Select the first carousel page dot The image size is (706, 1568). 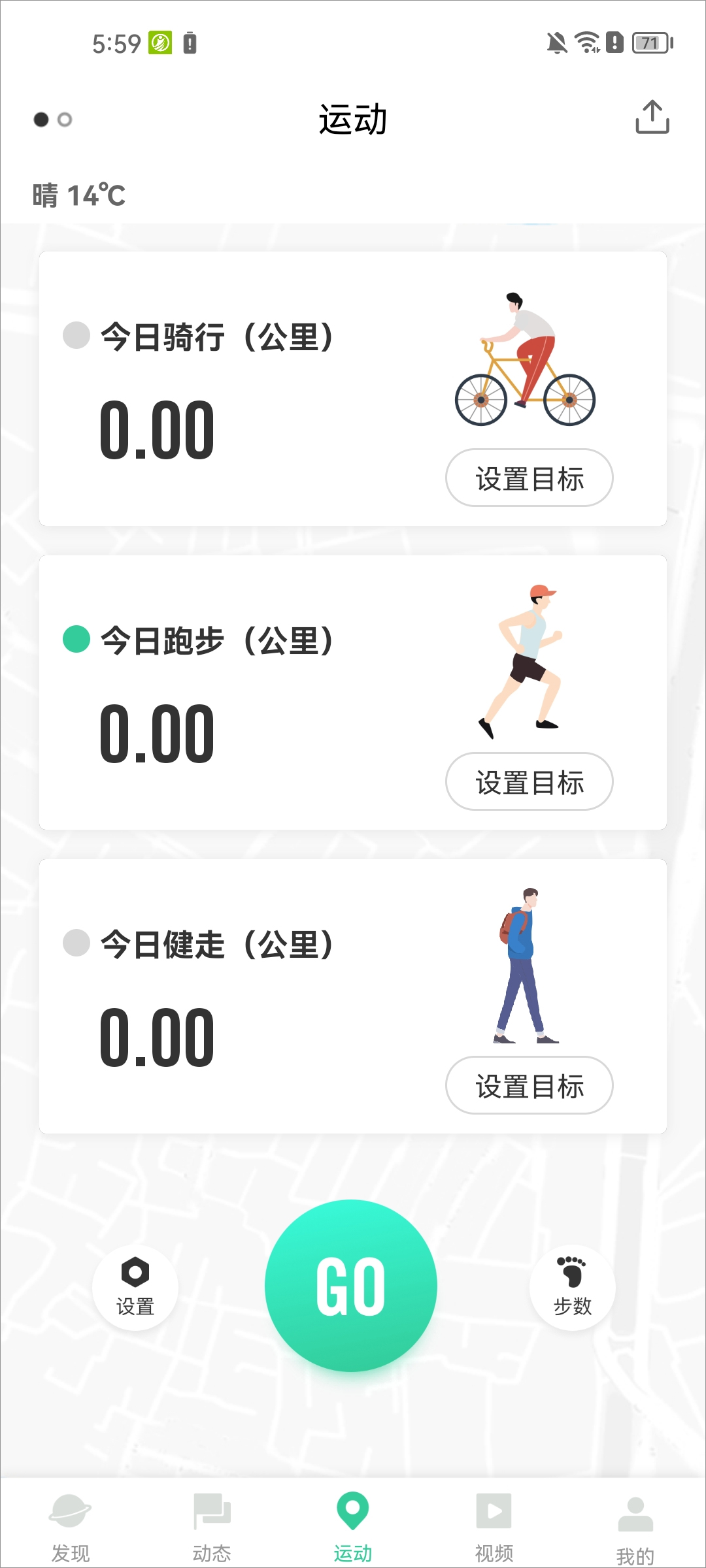click(x=41, y=120)
